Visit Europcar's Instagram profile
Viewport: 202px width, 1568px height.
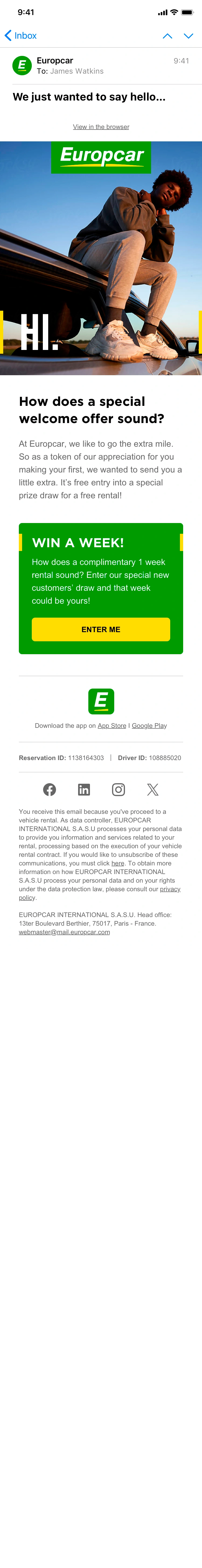click(x=119, y=789)
